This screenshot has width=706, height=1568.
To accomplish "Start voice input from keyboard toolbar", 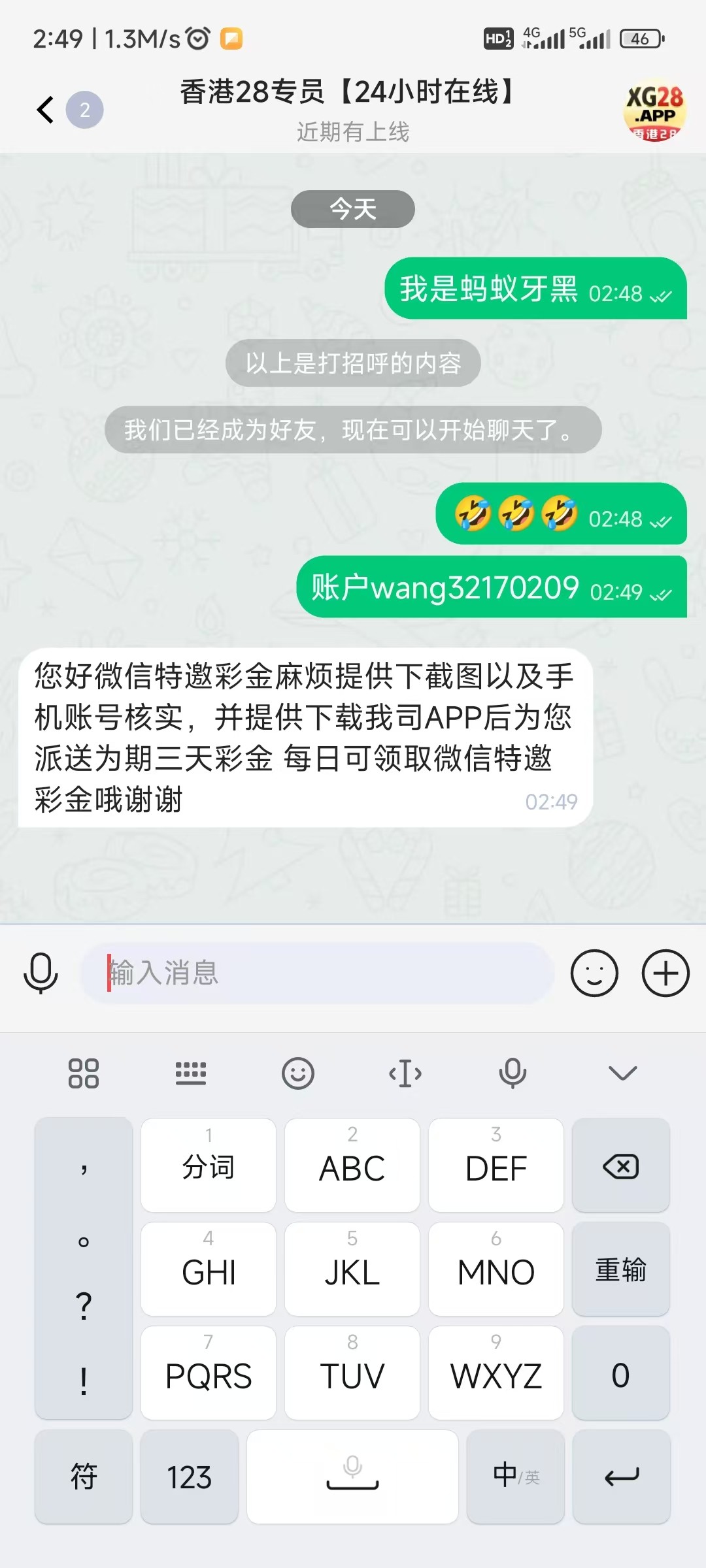I will point(513,1073).
